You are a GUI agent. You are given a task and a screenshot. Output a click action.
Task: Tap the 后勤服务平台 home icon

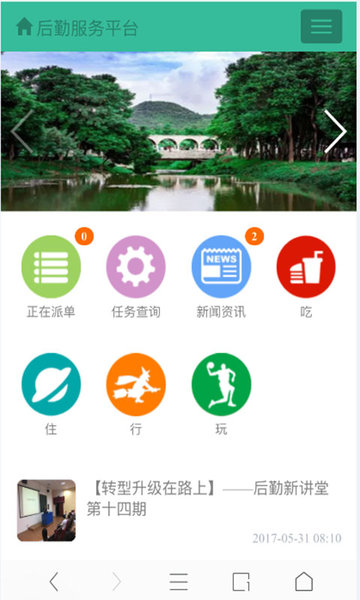tap(24, 27)
